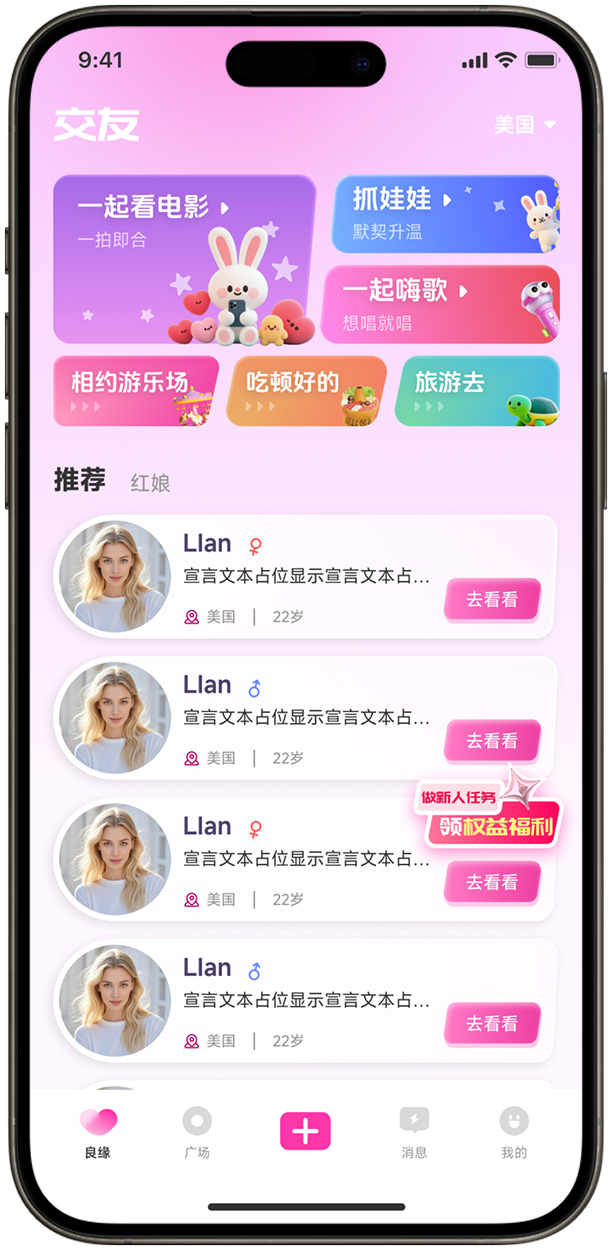Open the 一起看电影 card
The image size is (612, 1251).
(184, 259)
